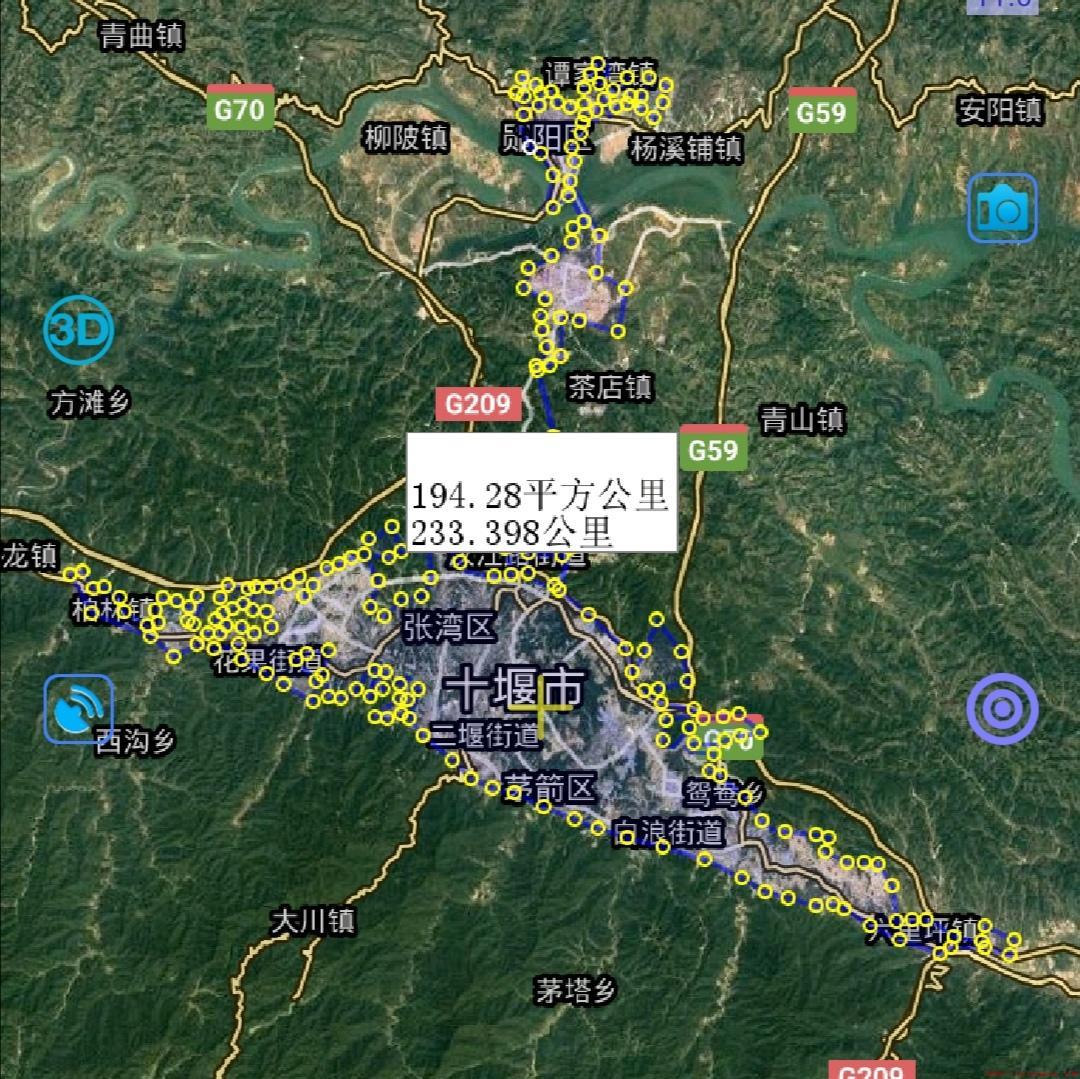Open the camera screenshot tool
Screen dimensions: 1080x1079
[x=1002, y=208]
